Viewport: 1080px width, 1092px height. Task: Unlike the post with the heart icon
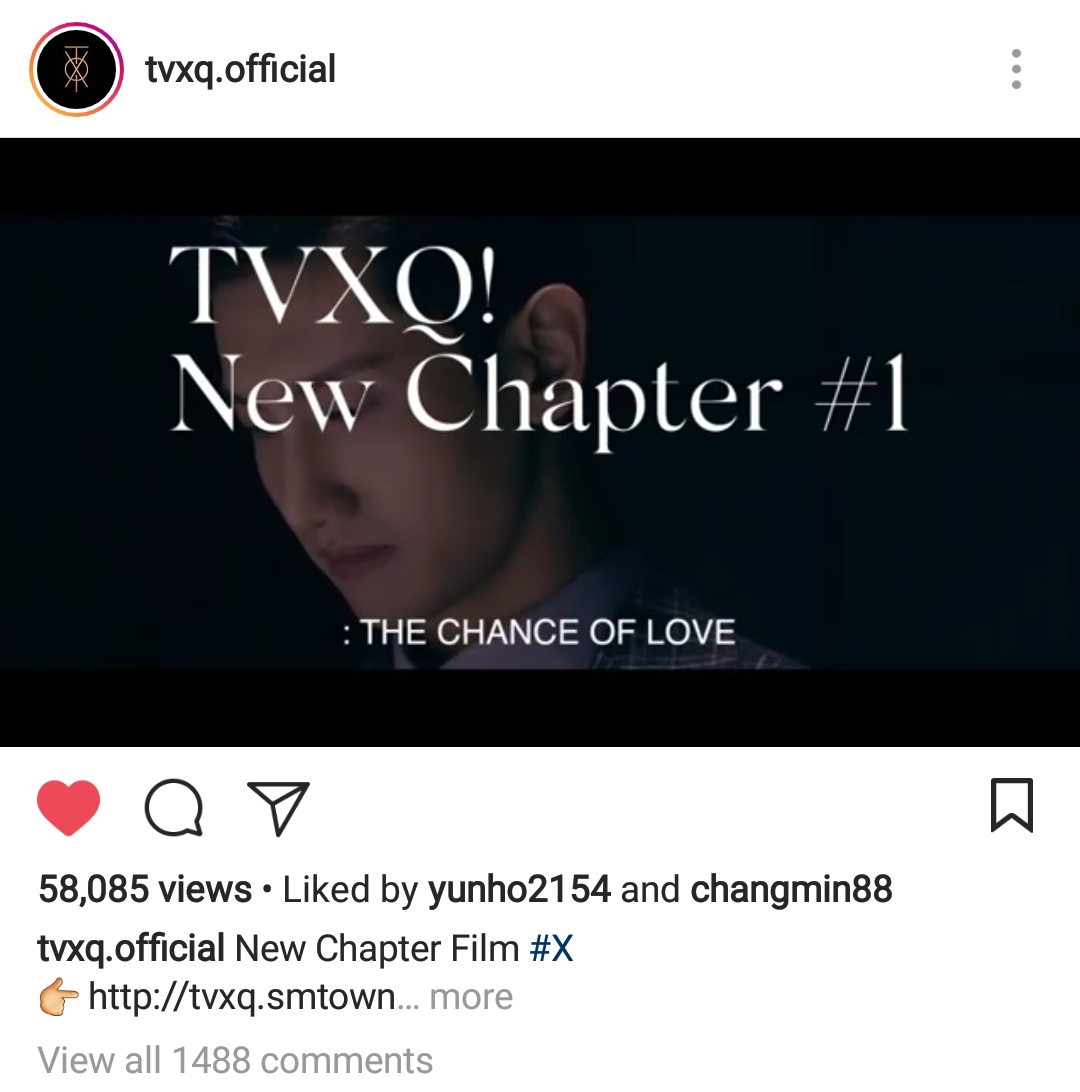pos(69,807)
